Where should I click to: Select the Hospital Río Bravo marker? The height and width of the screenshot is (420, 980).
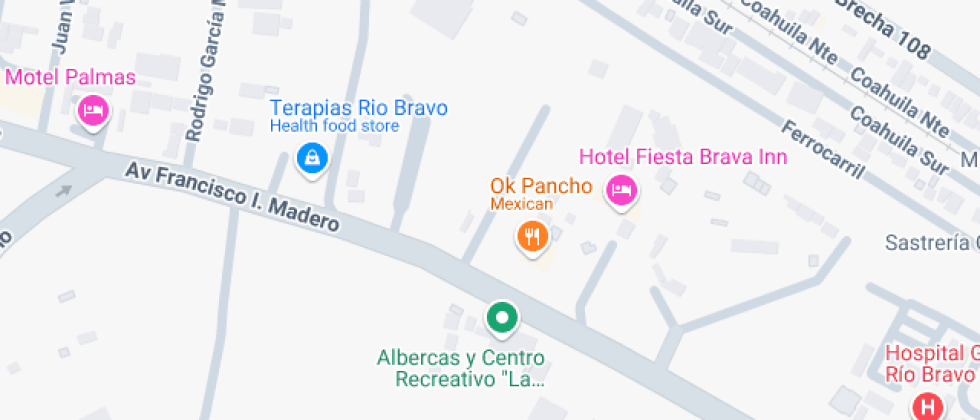tap(929, 406)
